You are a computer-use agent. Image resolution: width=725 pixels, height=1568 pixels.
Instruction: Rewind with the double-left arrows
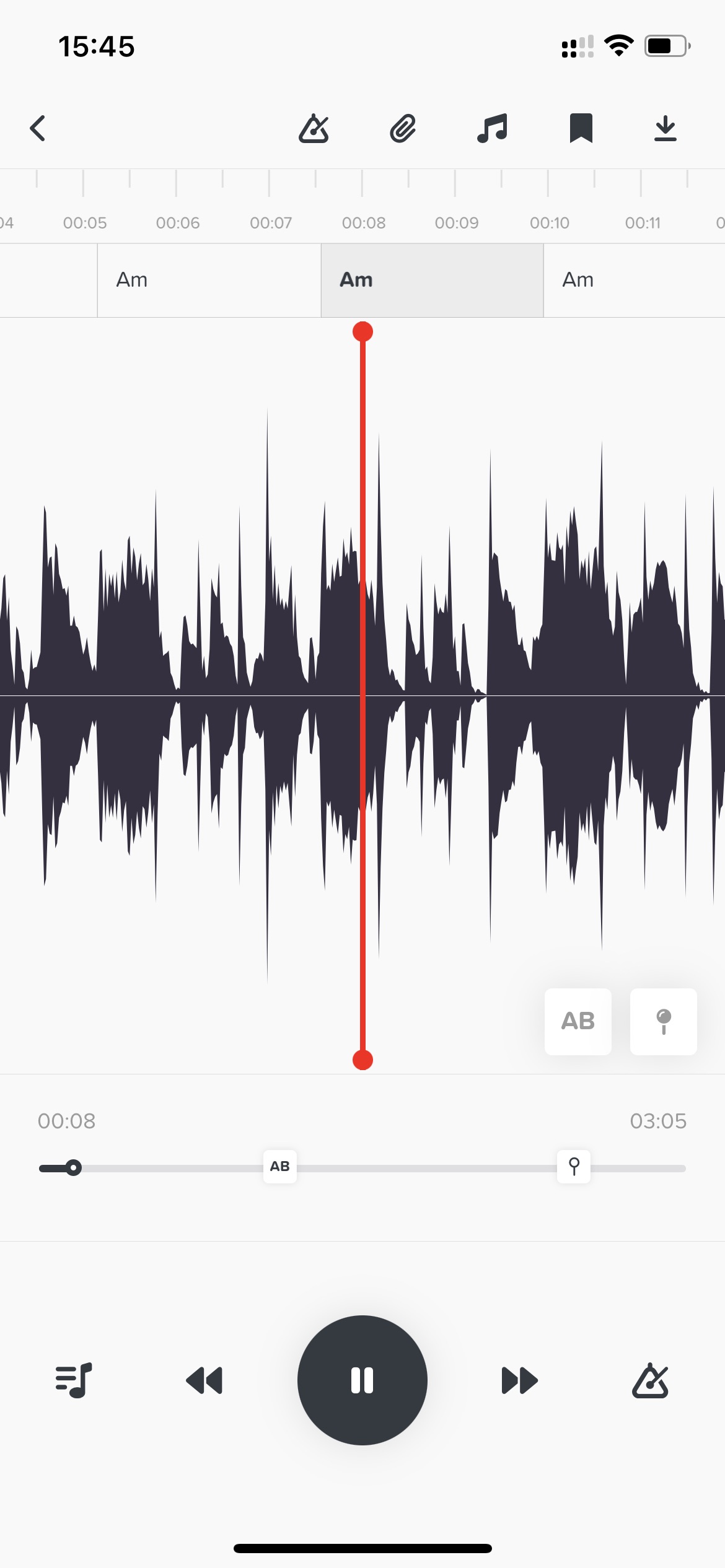(204, 1380)
